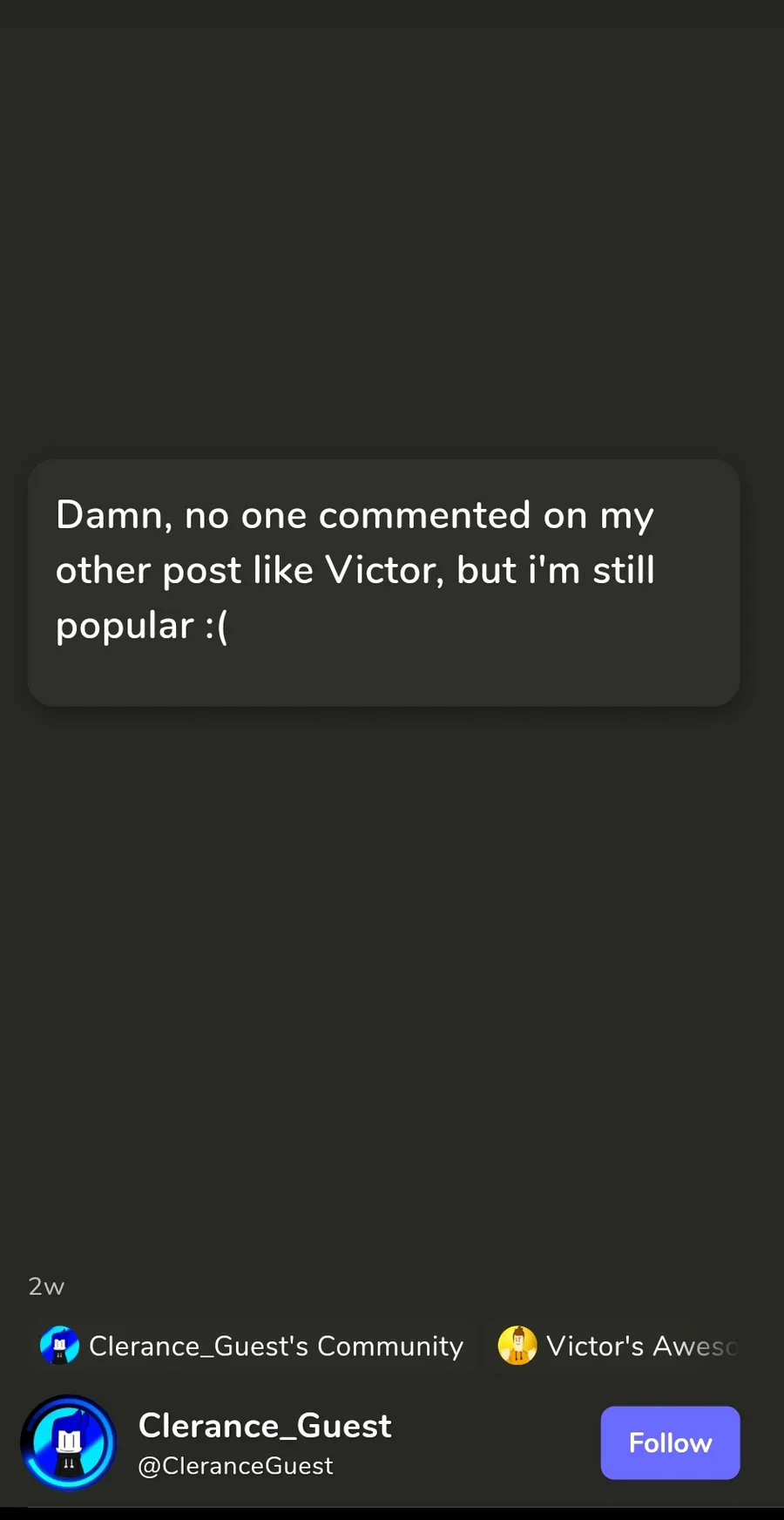Open Clerance_Guest's Community chip
Image resolution: width=784 pixels, height=1520 pixels.
pyautogui.click(x=253, y=1346)
